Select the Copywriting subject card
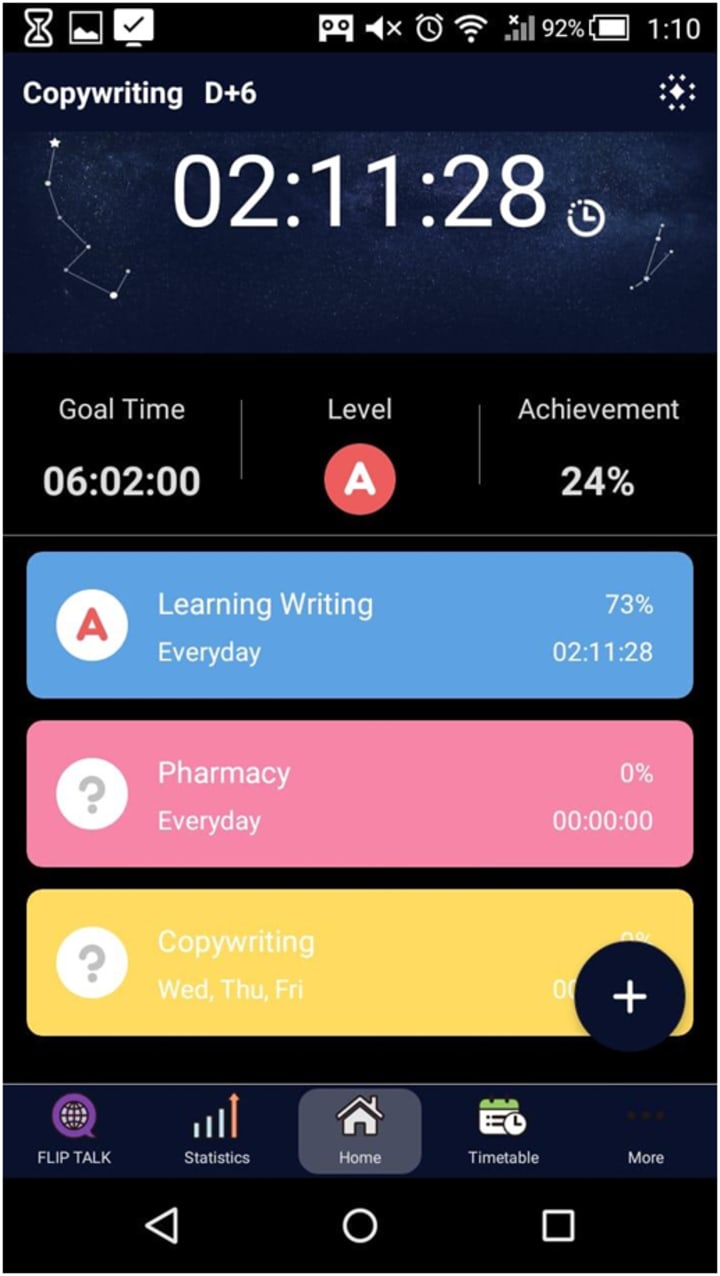This screenshot has height=1276, width=720. 300,962
